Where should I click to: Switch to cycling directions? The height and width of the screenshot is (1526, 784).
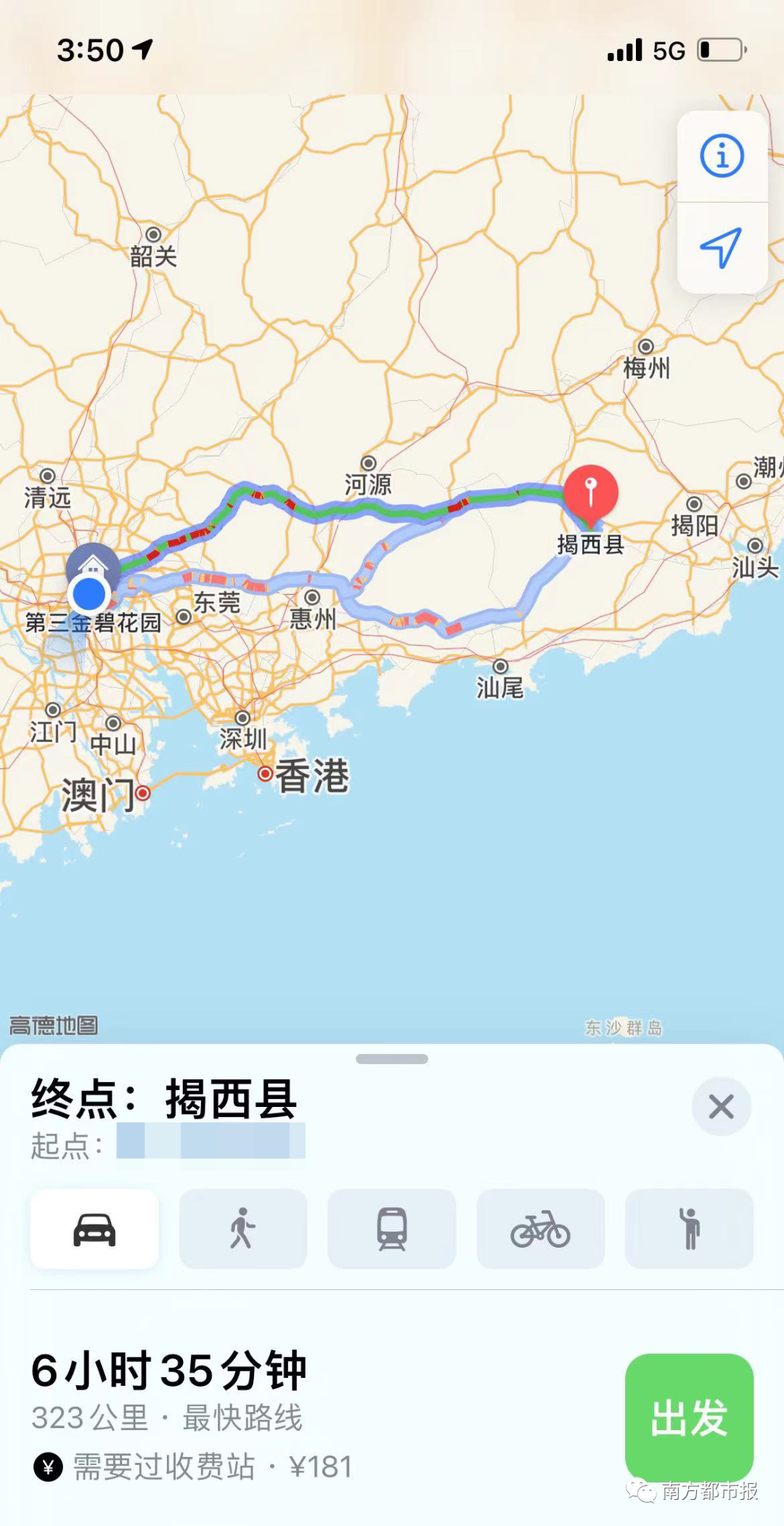pyautogui.click(x=540, y=1229)
